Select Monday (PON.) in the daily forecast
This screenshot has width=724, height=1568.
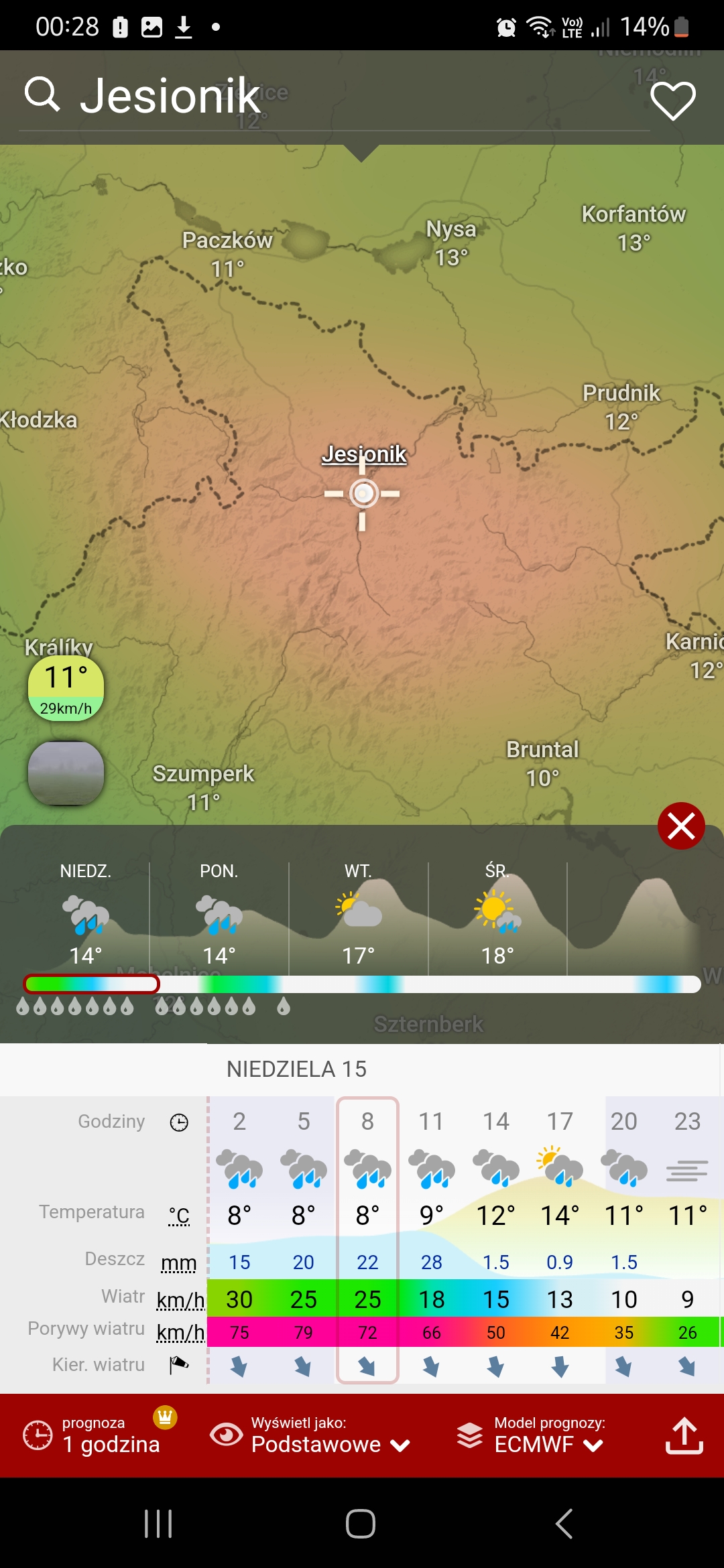coord(219,915)
